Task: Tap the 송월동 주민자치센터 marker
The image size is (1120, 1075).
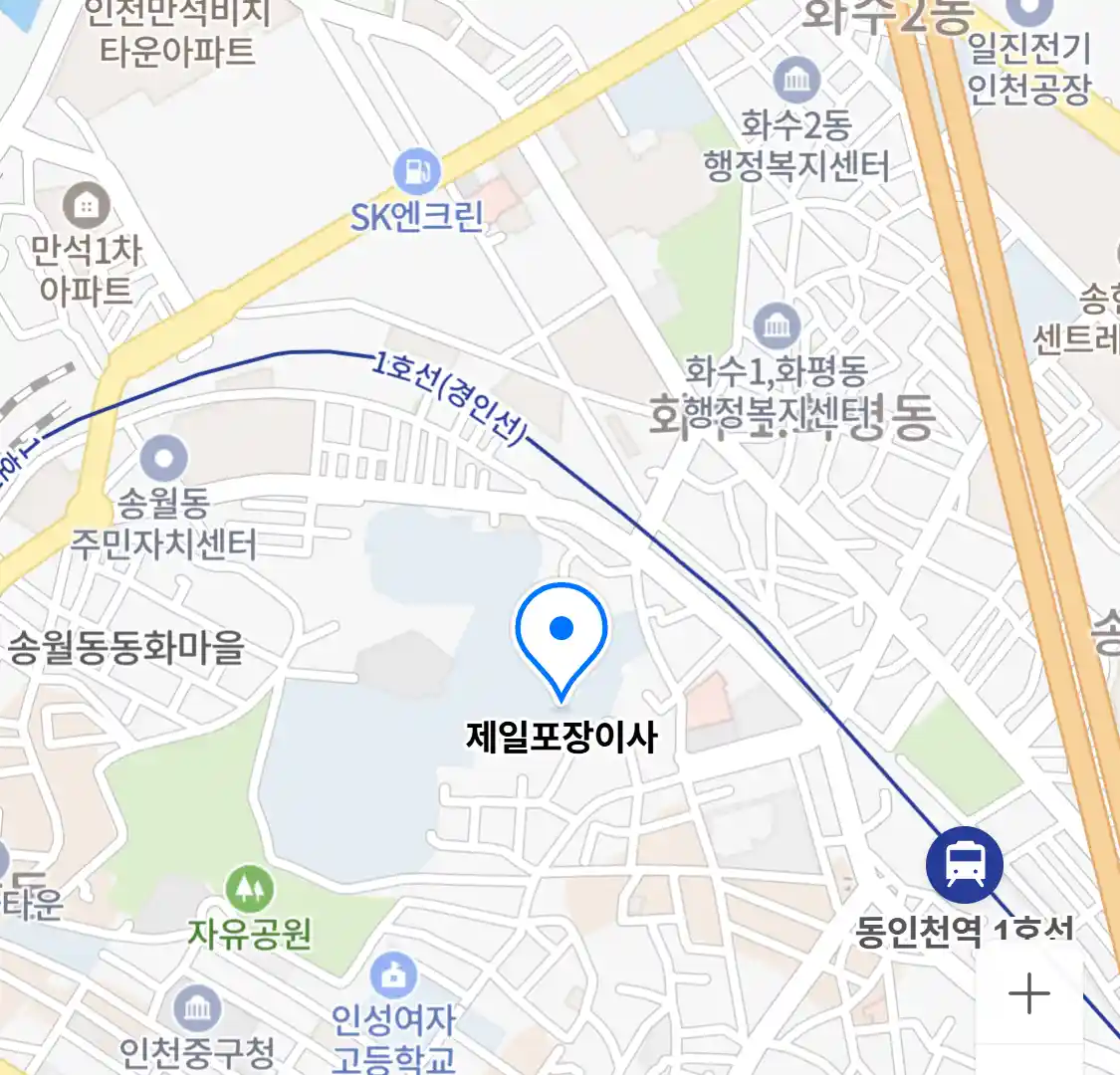Action: click(163, 460)
